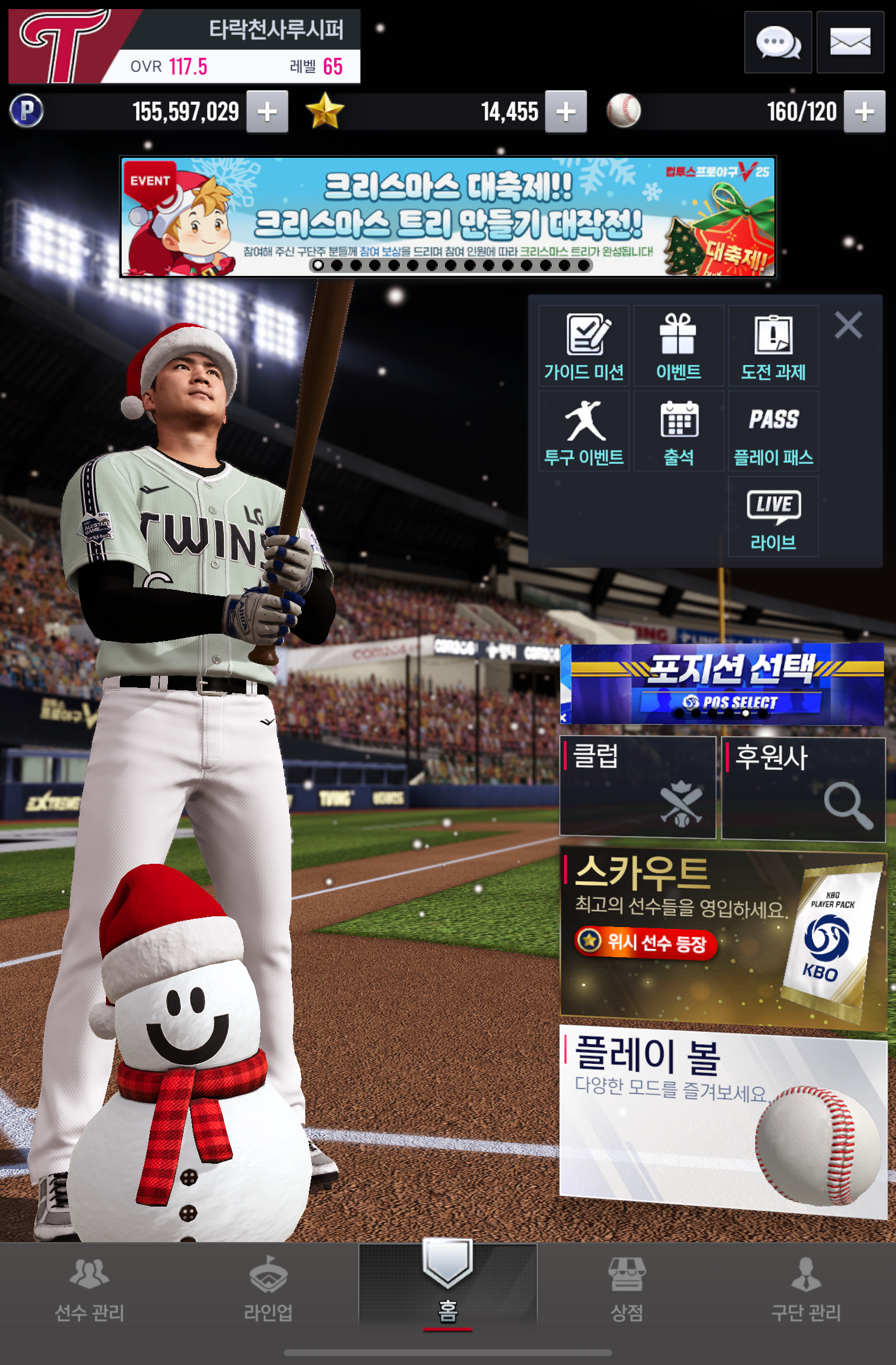Open the 이벤트 gift menu
The image size is (896, 1365).
(x=678, y=346)
